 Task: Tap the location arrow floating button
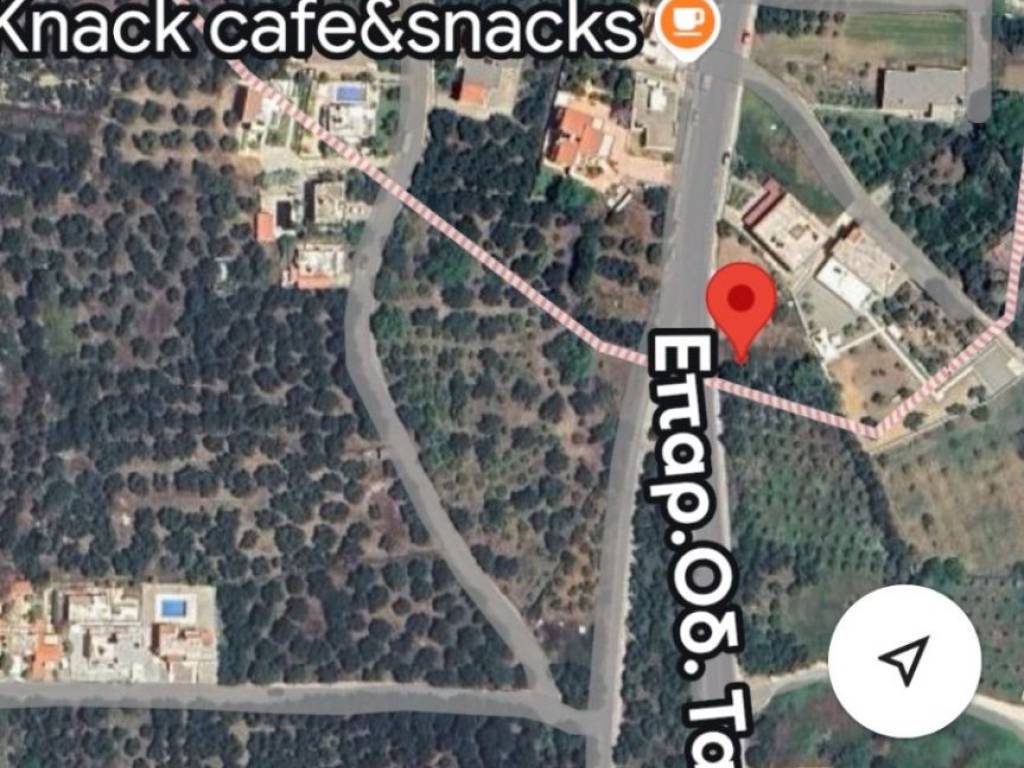point(904,661)
